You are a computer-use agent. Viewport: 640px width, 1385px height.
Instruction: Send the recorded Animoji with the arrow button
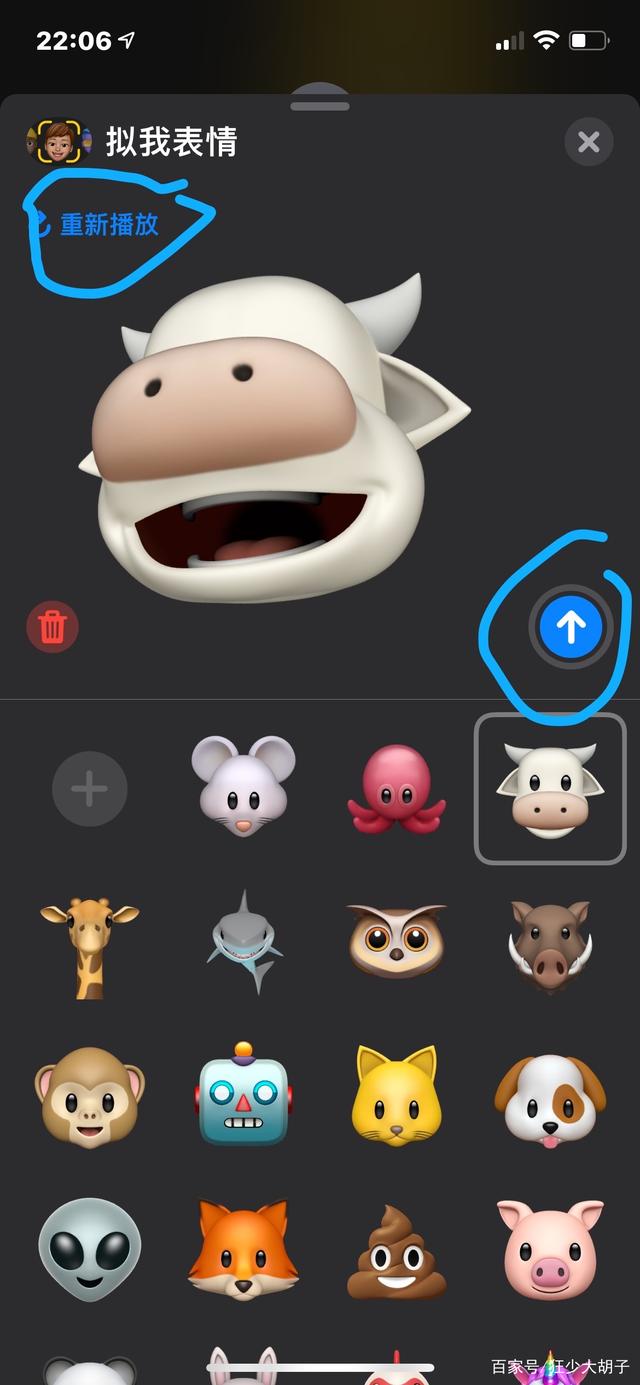[x=570, y=627]
